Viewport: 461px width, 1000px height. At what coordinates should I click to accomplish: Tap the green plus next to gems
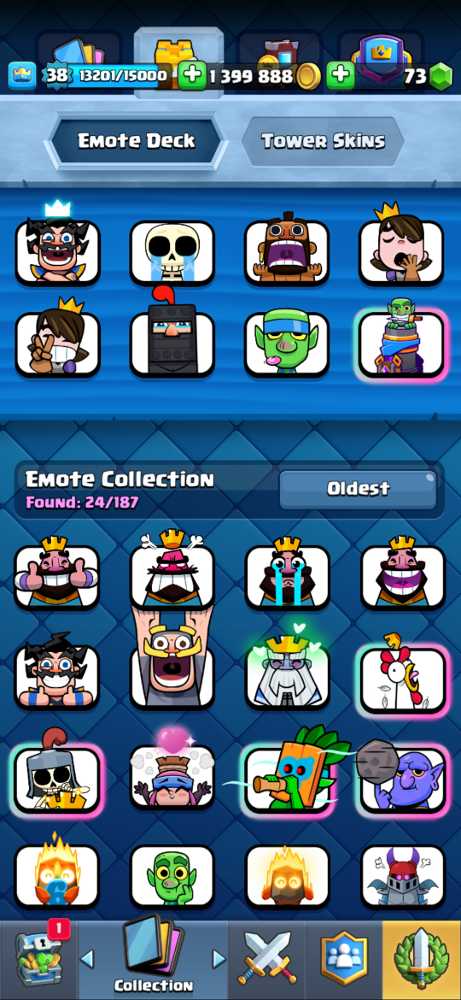(340, 76)
